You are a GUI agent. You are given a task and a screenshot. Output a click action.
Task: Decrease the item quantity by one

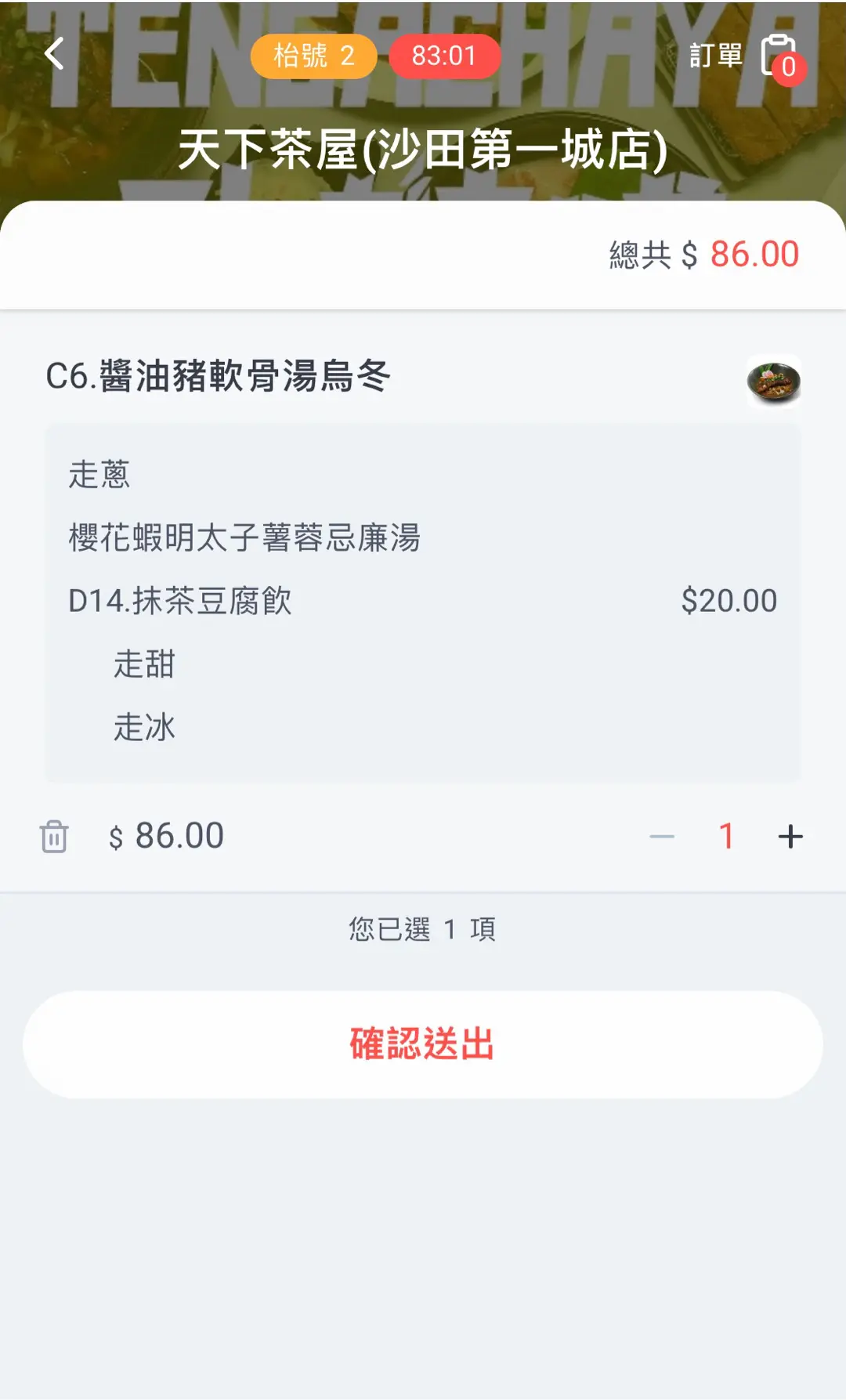point(662,837)
